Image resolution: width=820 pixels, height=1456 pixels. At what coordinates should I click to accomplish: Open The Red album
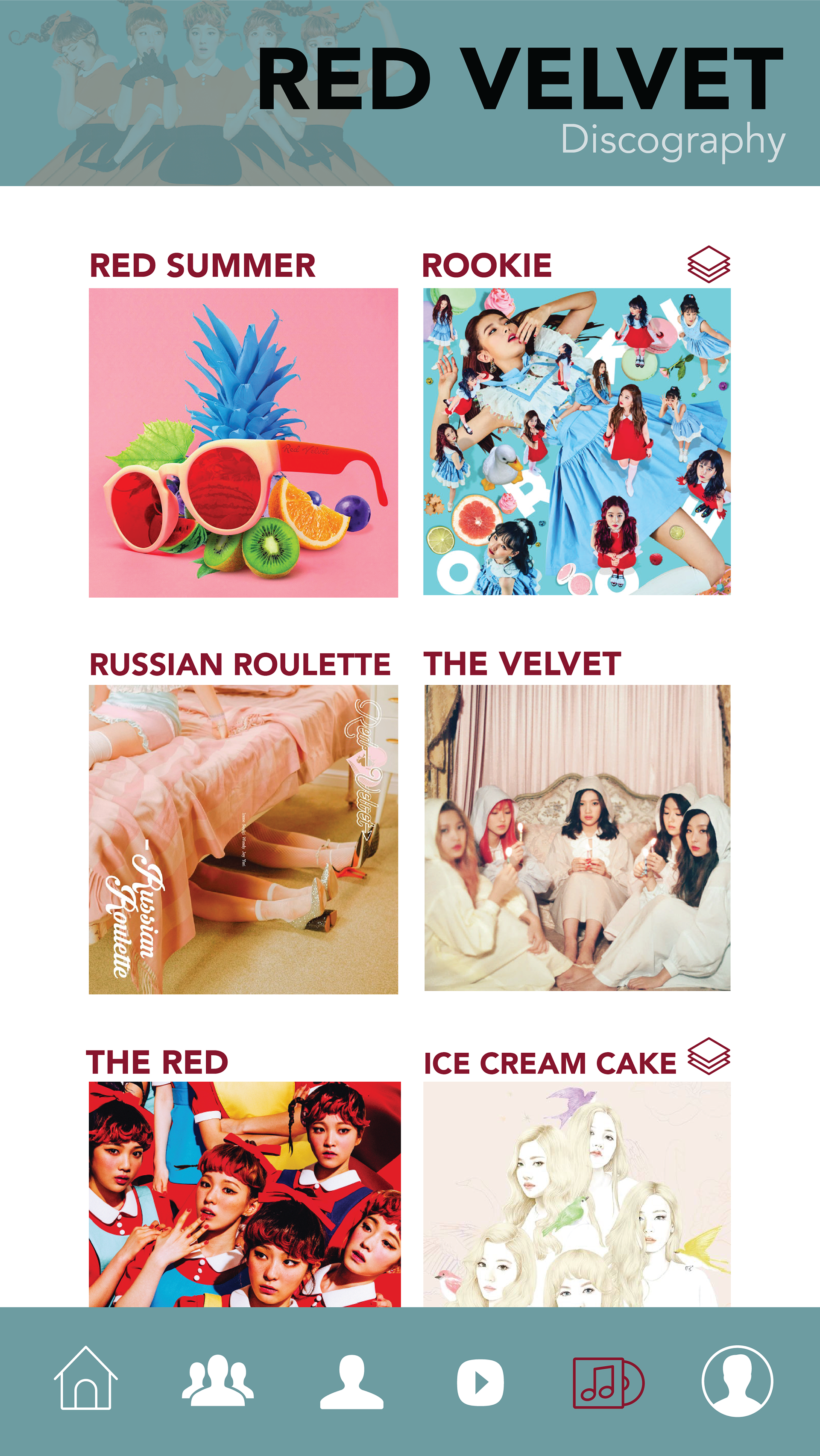[x=244, y=1194]
